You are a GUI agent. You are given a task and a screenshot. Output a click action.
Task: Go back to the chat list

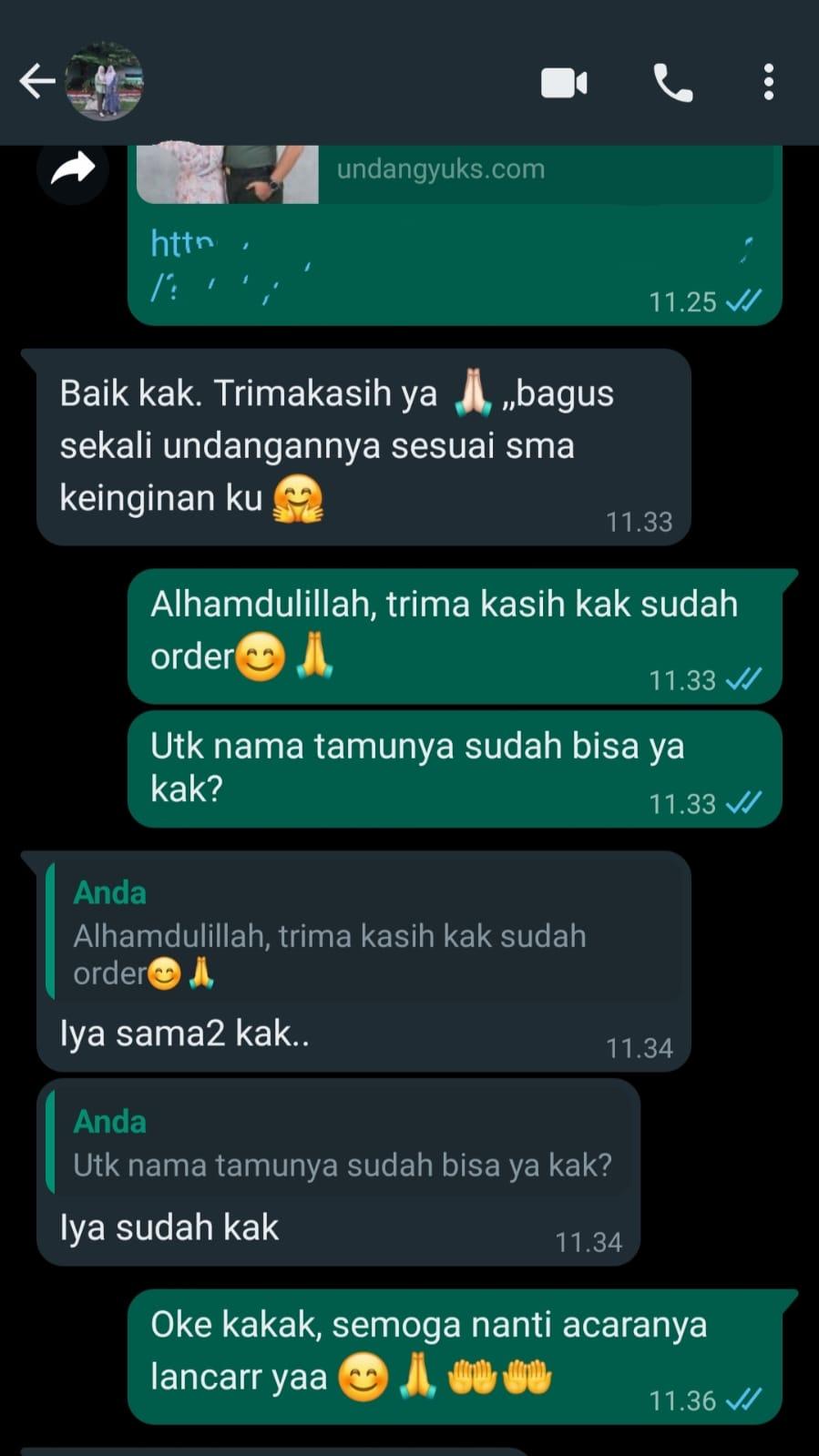coord(36,82)
